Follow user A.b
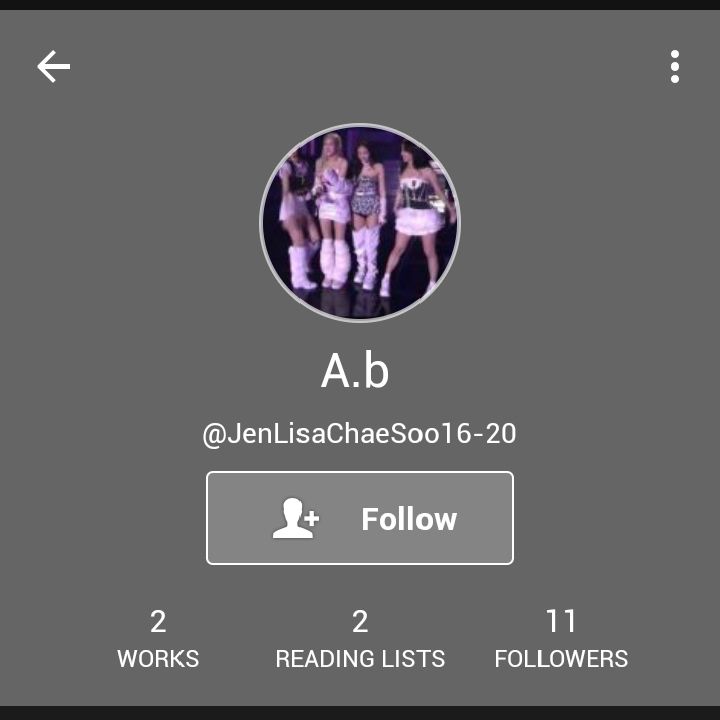 click(x=360, y=518)
